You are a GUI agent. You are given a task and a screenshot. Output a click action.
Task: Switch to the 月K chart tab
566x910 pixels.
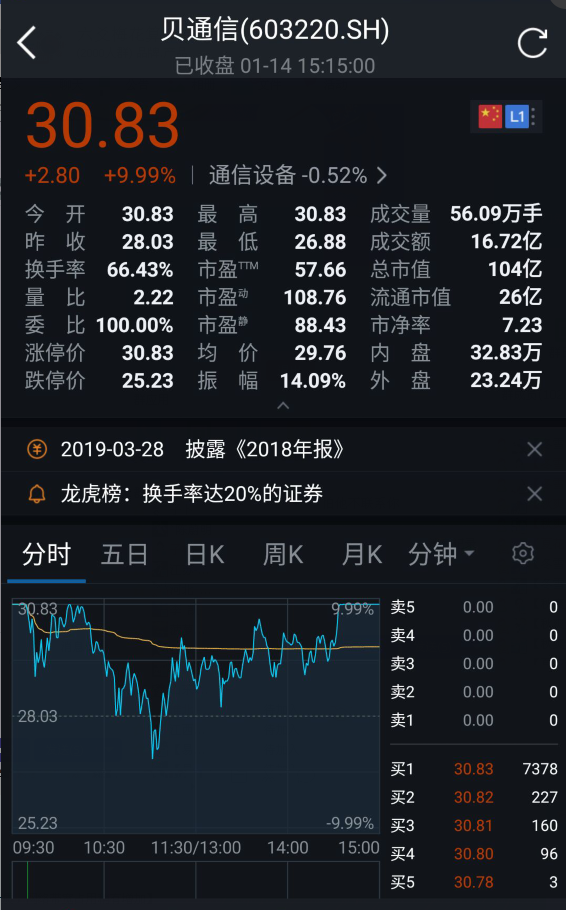(x=362, y=554)
